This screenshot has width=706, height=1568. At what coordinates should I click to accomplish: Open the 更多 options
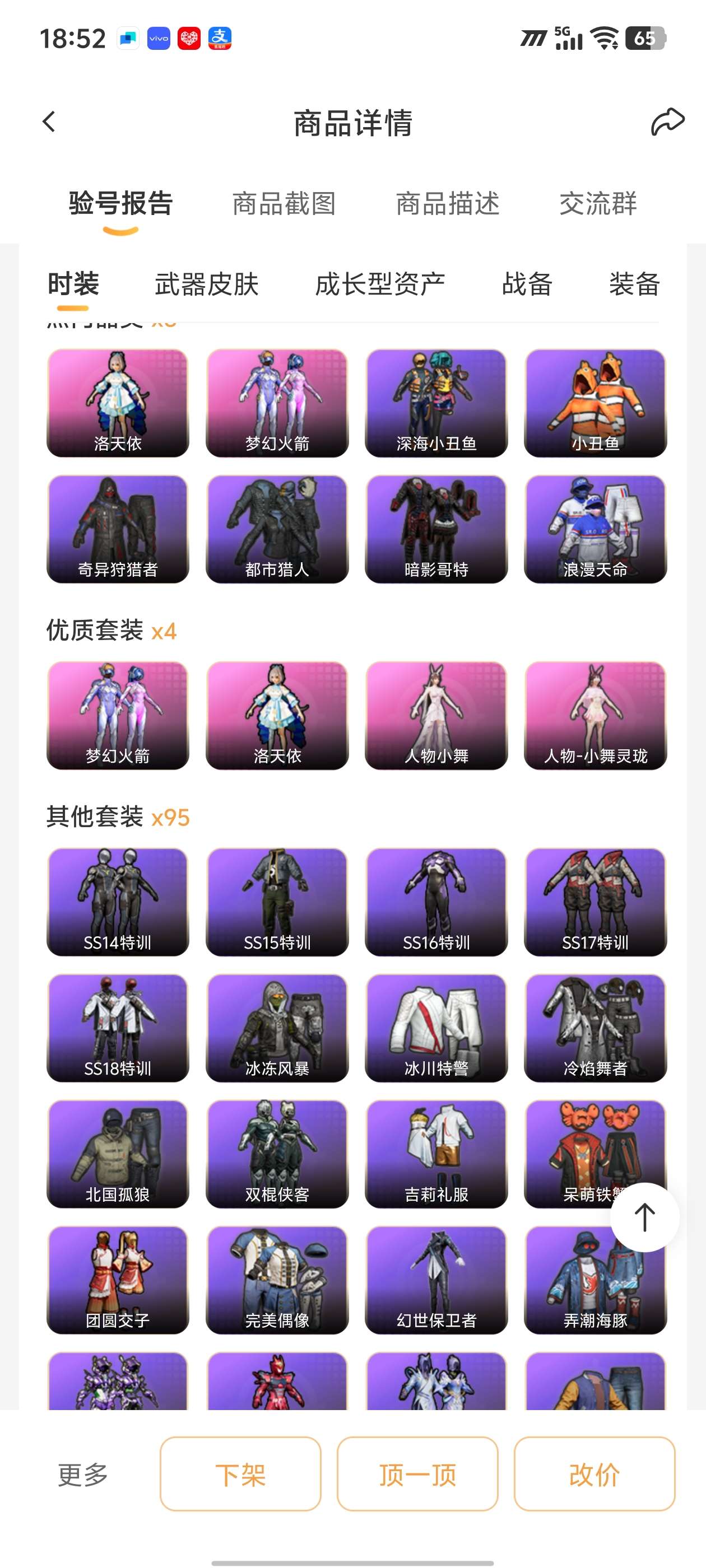pyautogui.click(x=83, y=1474)
